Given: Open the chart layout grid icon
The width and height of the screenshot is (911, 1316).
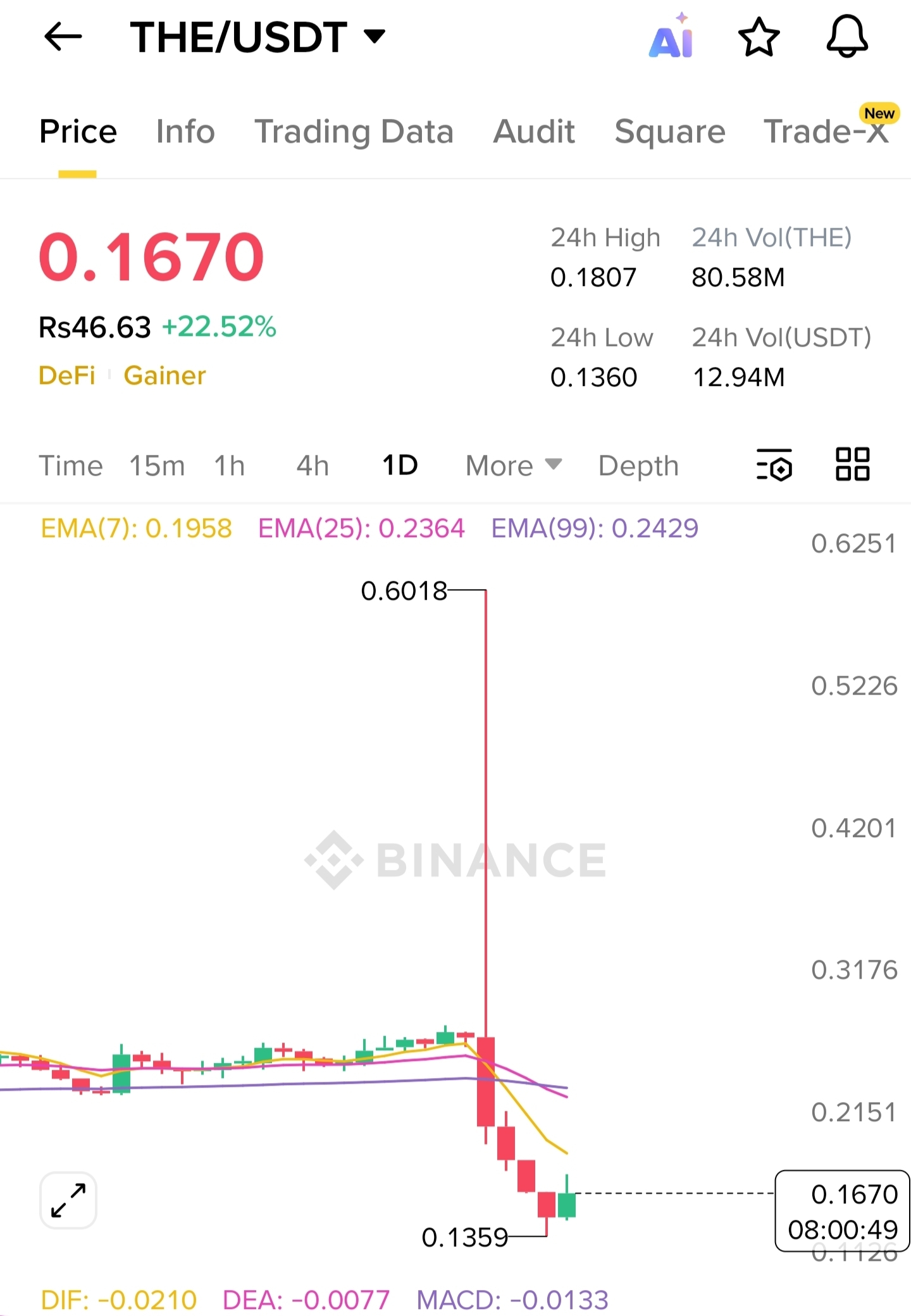Looking at the screenshot, I should coord(852,464).
